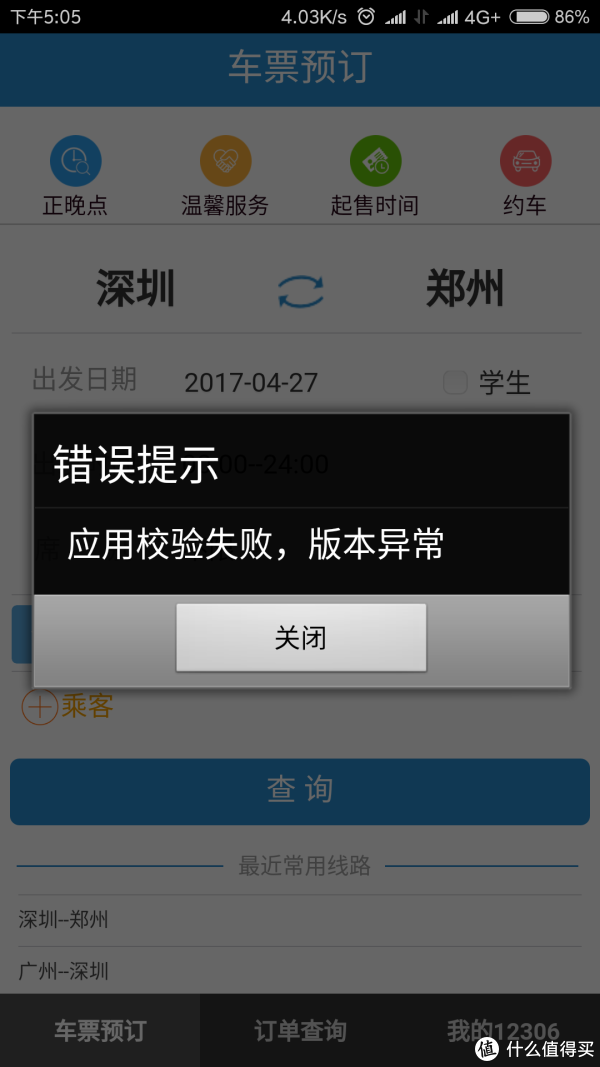
Task: Go to the 车票预订 tab
Action: coord(100,1030)
